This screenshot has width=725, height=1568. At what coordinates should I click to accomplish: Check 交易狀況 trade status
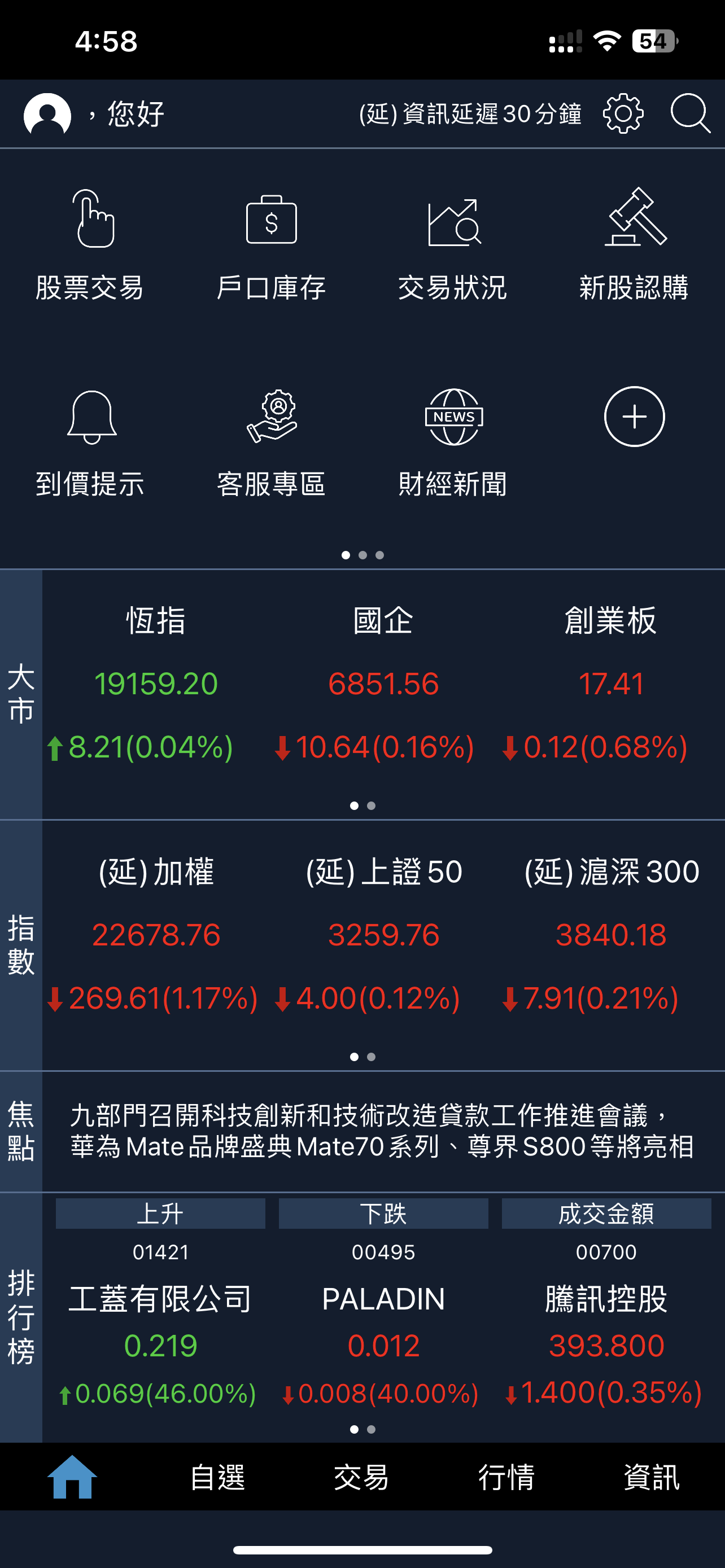tap(452, 243)
